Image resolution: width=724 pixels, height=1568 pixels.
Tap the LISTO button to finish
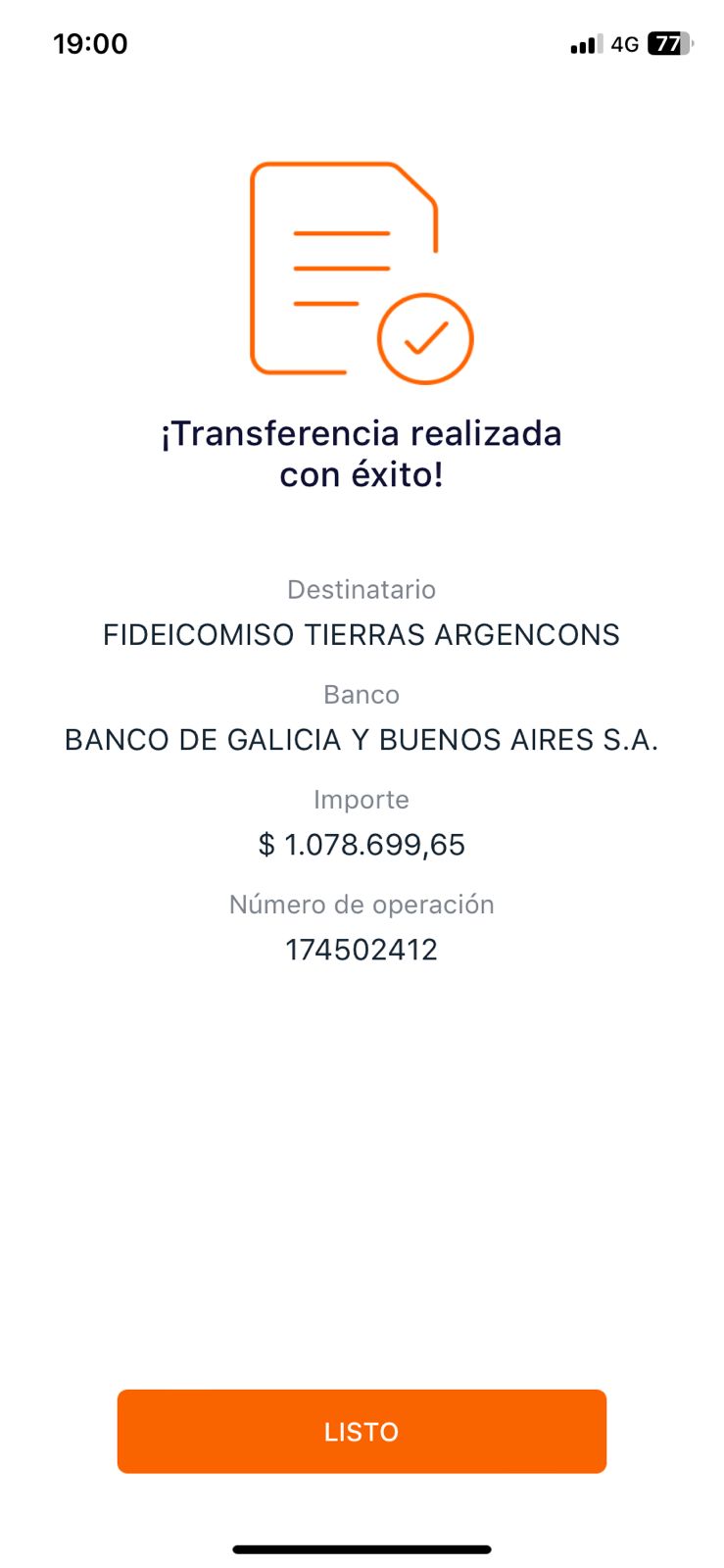[362, 1431]
